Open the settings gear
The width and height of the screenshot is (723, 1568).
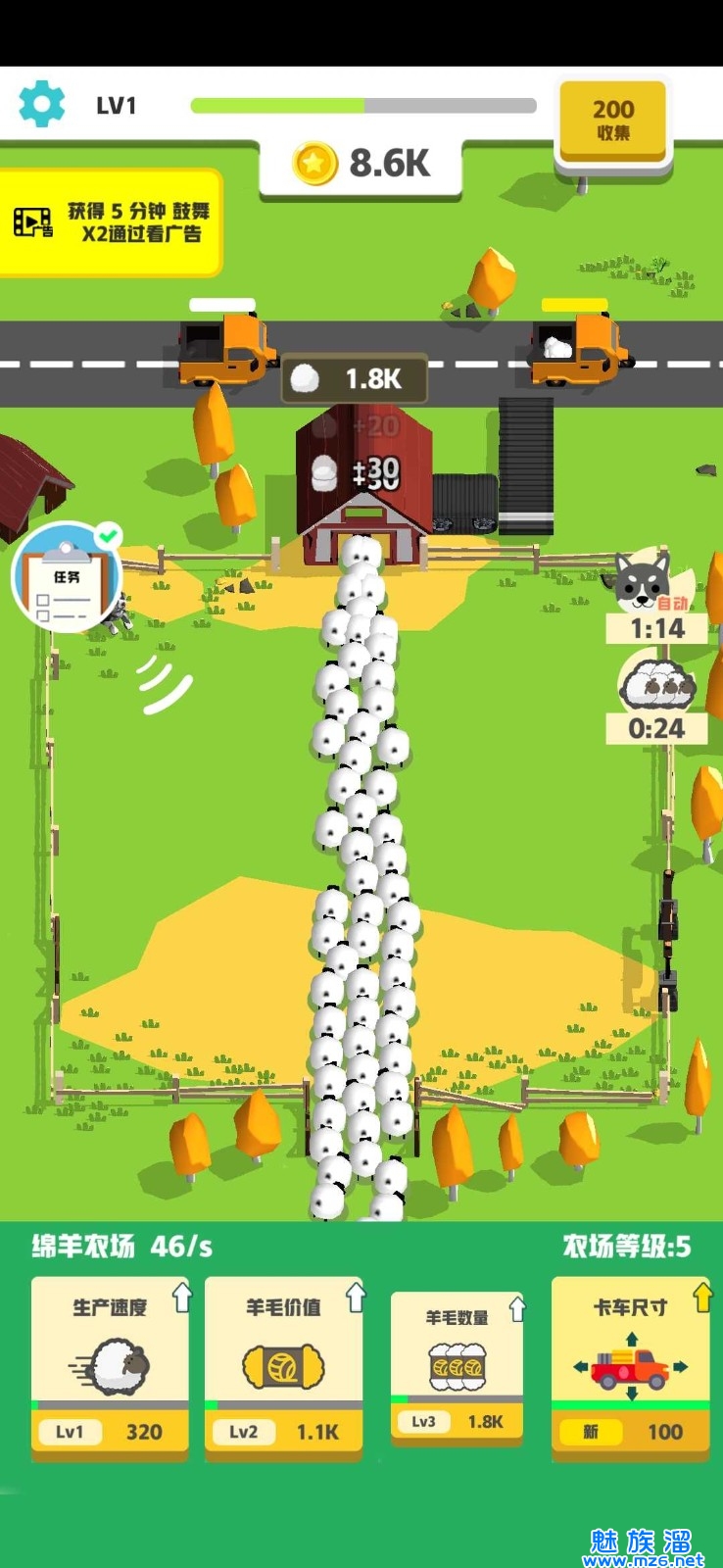(42, 104)
